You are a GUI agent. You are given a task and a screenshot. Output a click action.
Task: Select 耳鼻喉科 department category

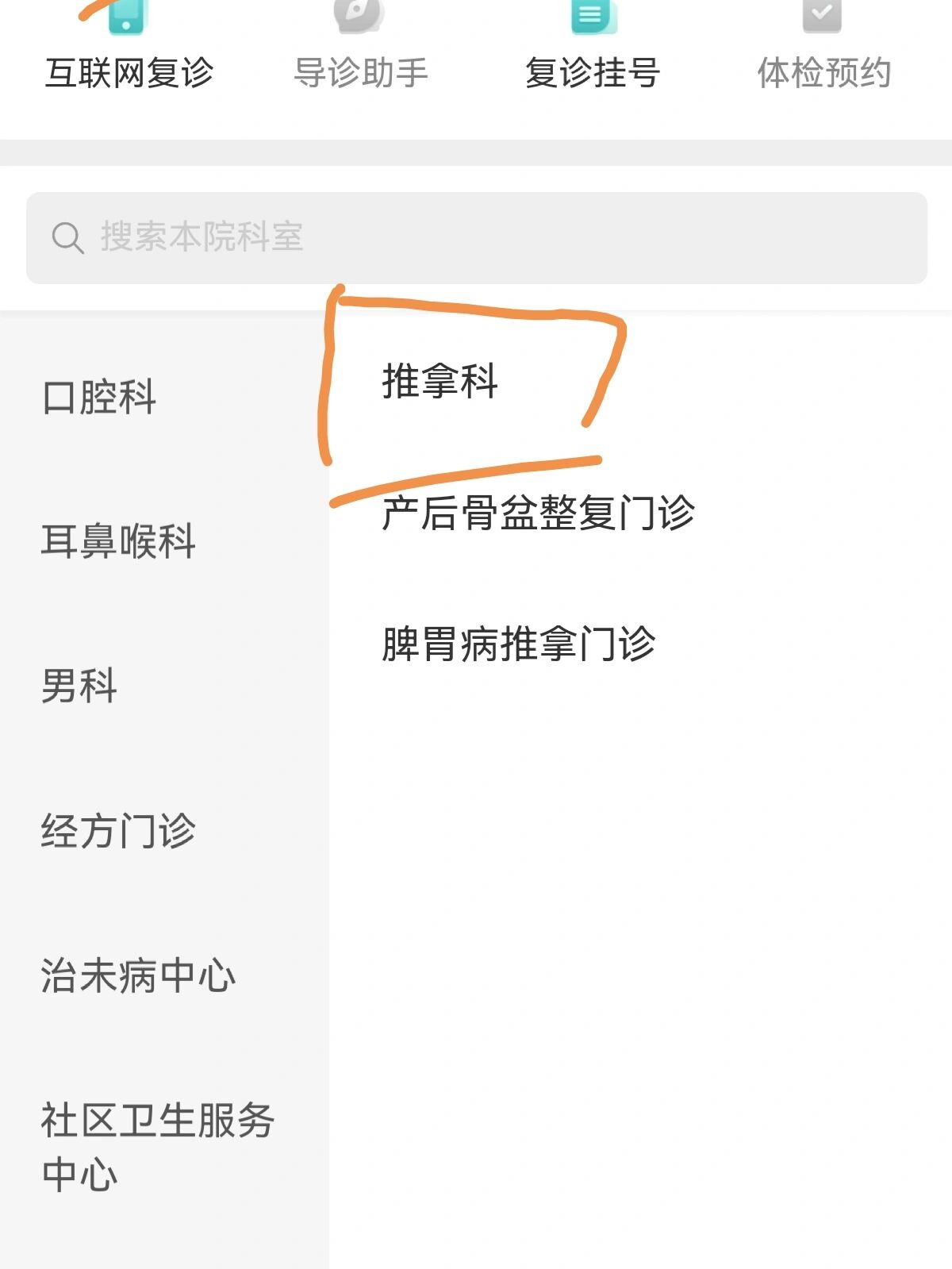pyautogui.click(x=118, y=541)
